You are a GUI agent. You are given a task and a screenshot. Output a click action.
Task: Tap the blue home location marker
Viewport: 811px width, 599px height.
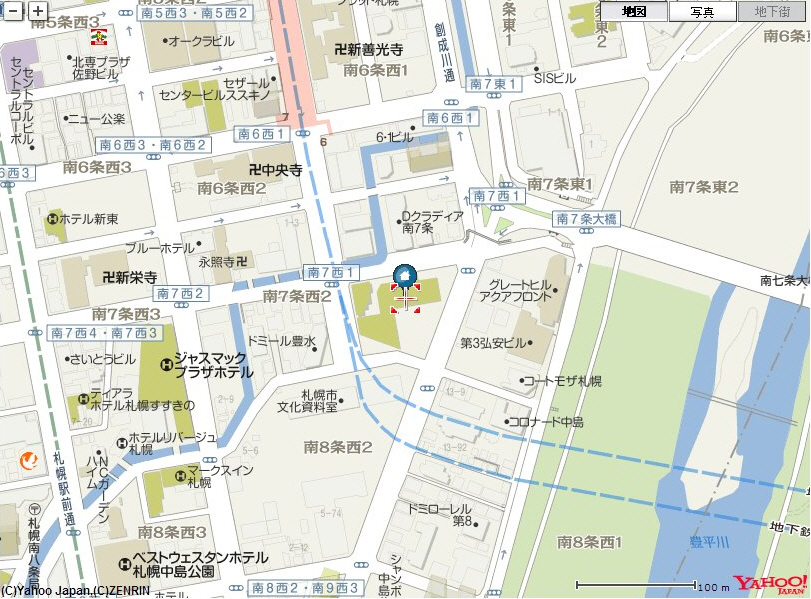(404, 277)
